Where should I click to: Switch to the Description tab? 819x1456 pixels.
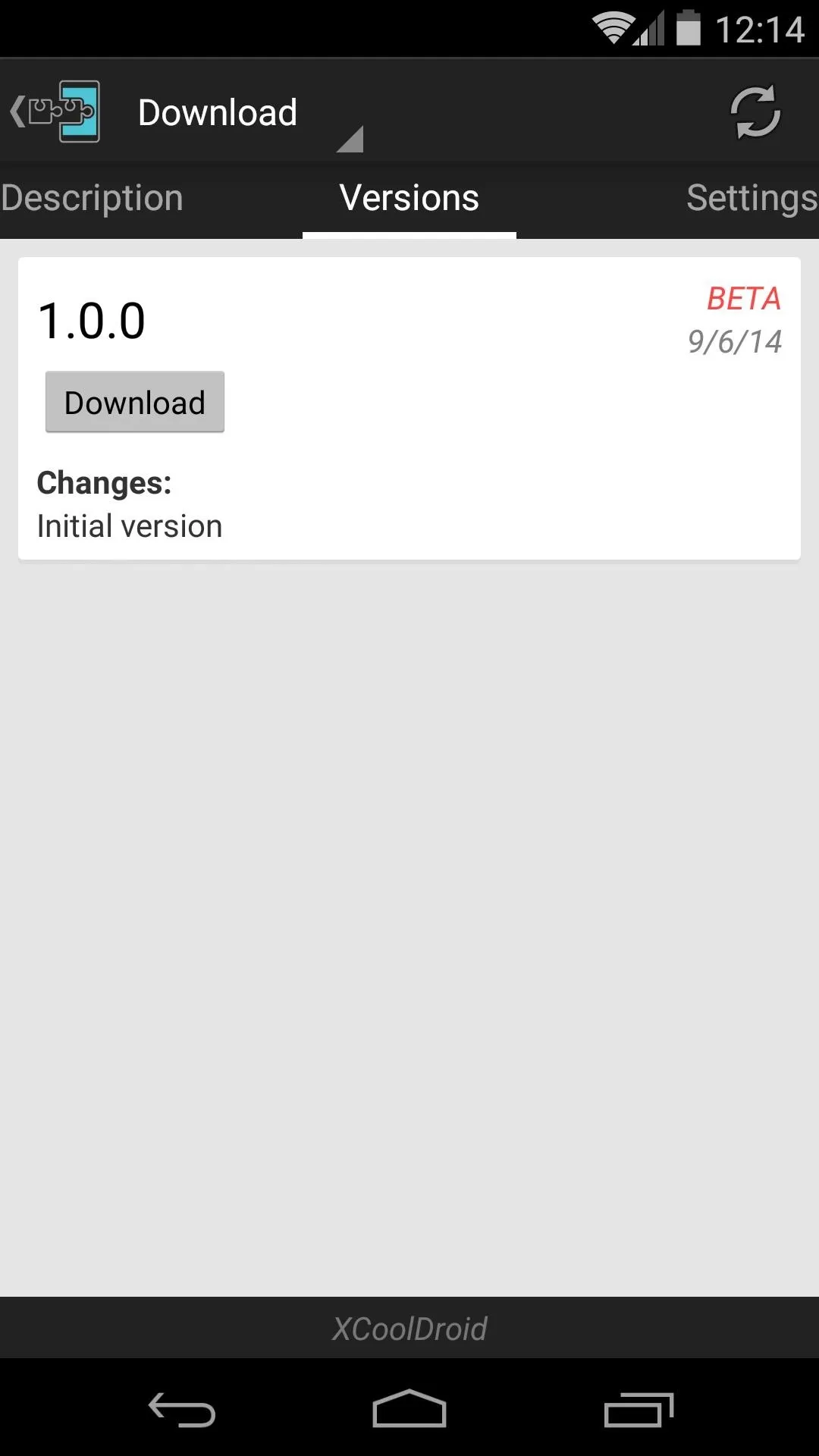tap(92, 198)
